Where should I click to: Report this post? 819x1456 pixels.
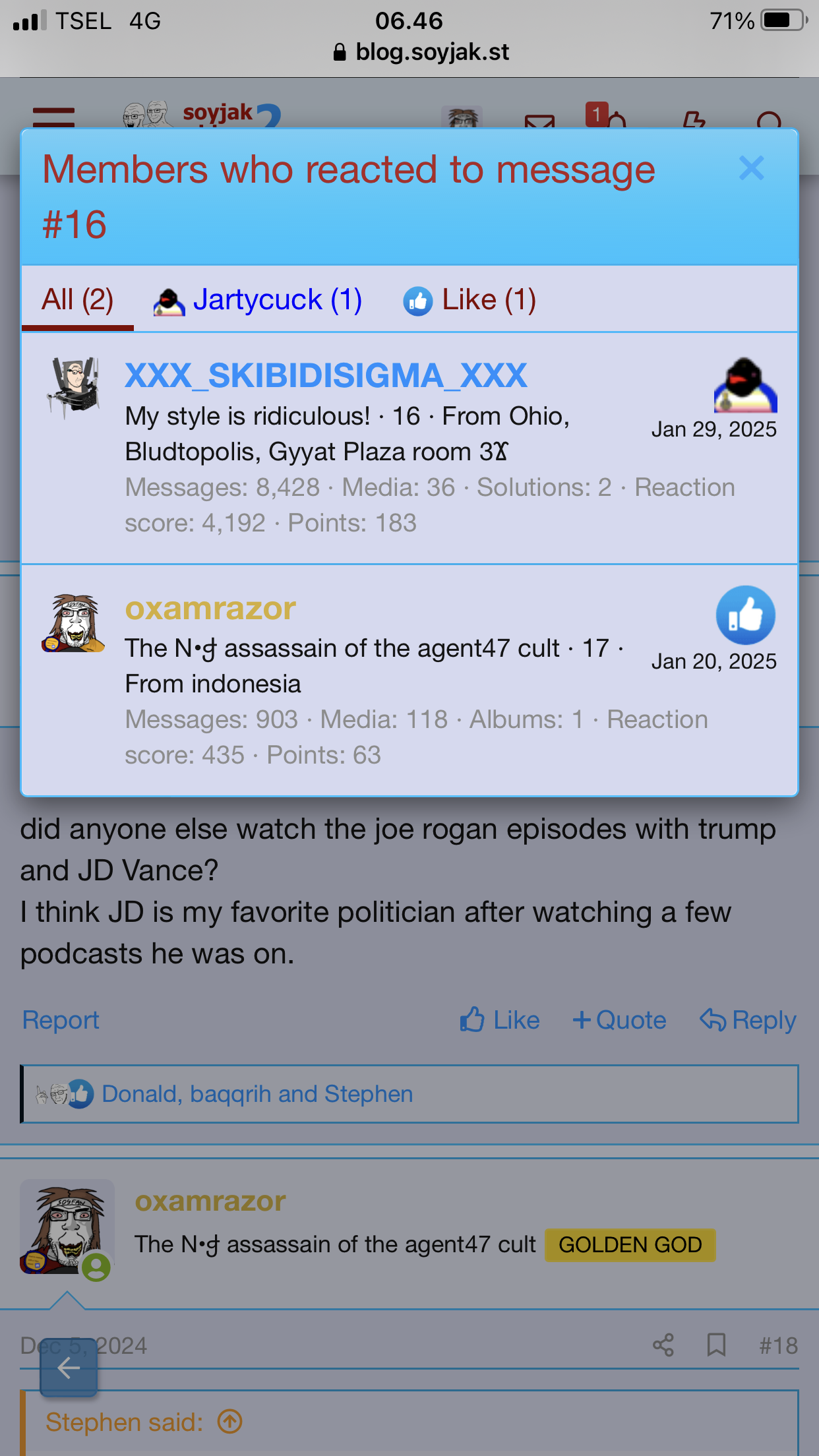61,1020
